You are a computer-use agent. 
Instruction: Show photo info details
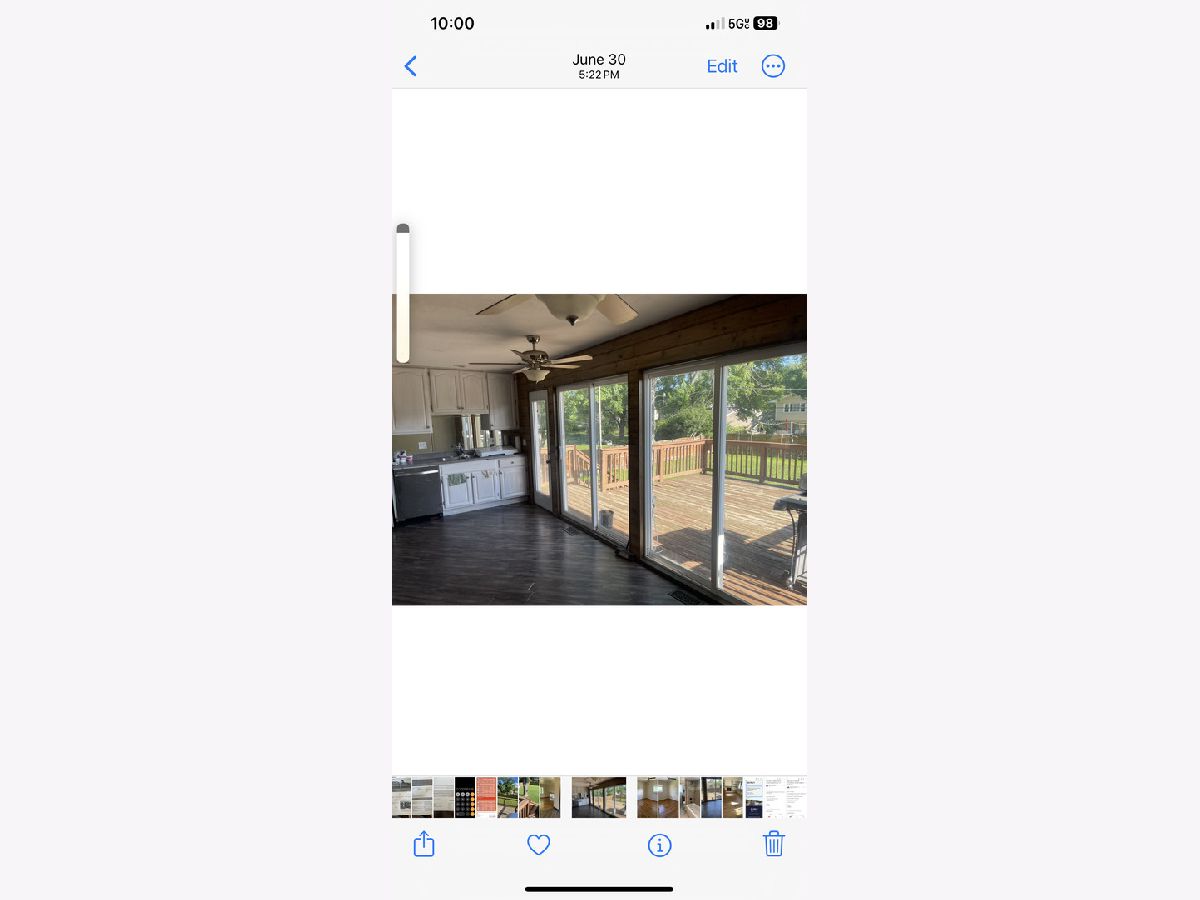659,845
